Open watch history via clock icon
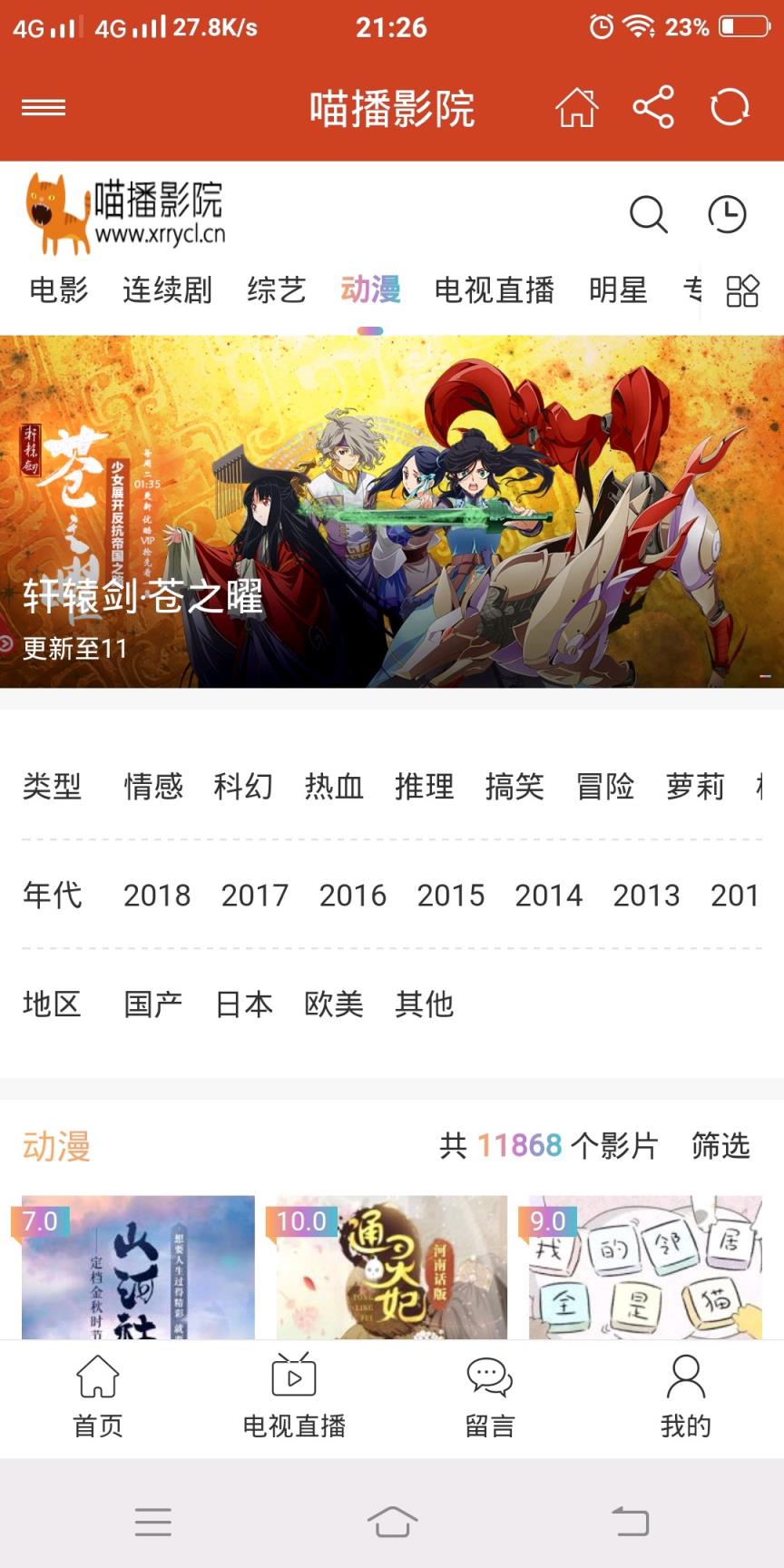The width and height of the screenshot is (784, 1568). (x=727, y=214)
